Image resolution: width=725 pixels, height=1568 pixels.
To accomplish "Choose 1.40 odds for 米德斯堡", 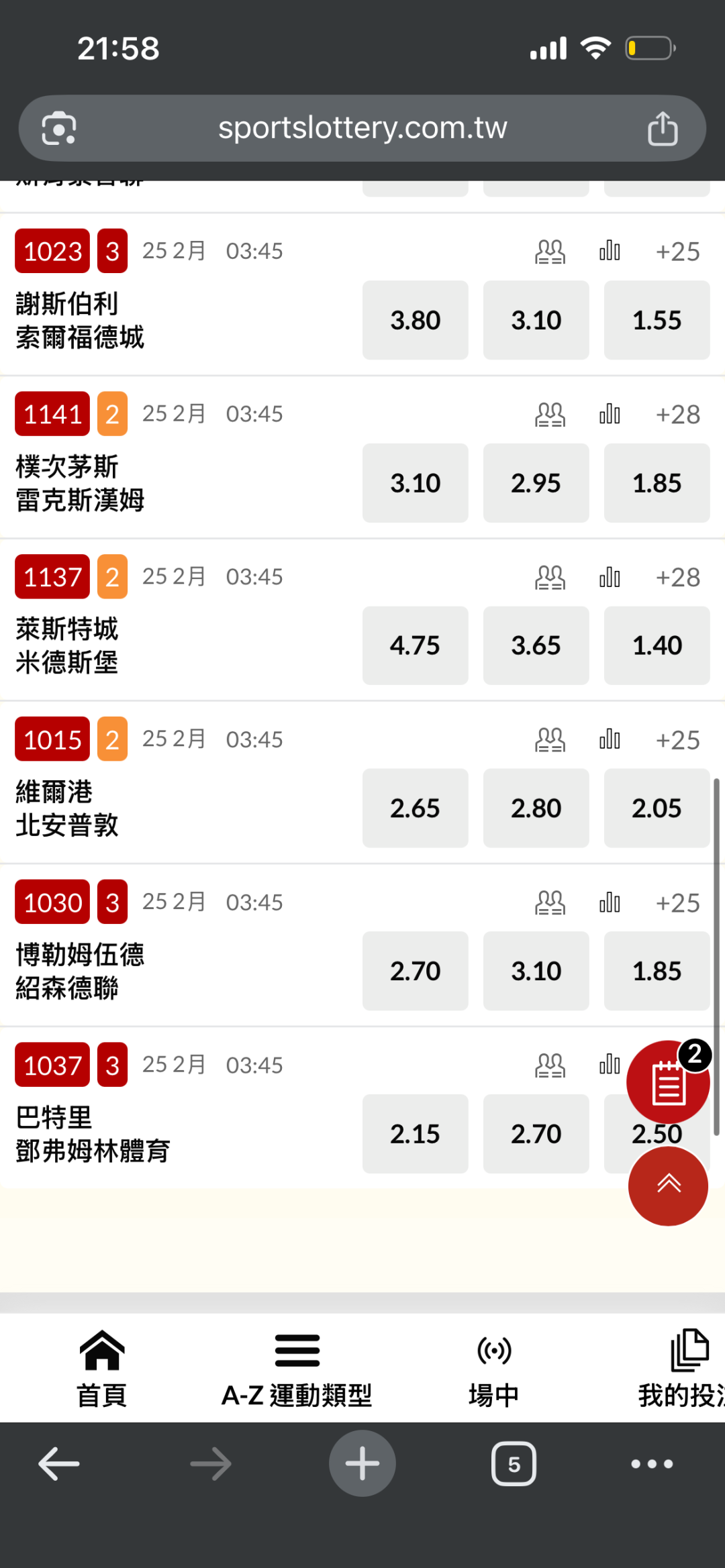I will (x=657, y=645).
